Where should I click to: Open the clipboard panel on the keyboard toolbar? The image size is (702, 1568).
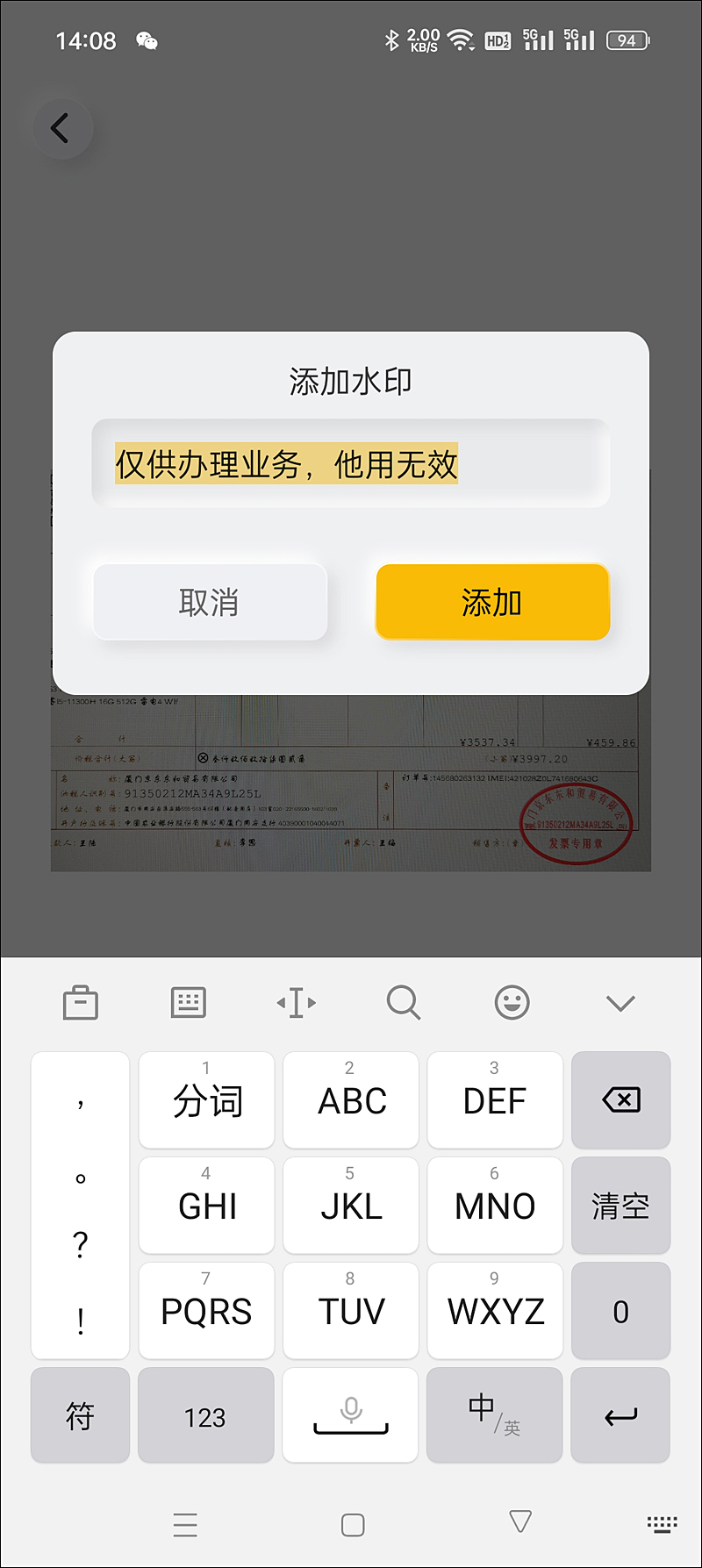[x=80, y=1001]
